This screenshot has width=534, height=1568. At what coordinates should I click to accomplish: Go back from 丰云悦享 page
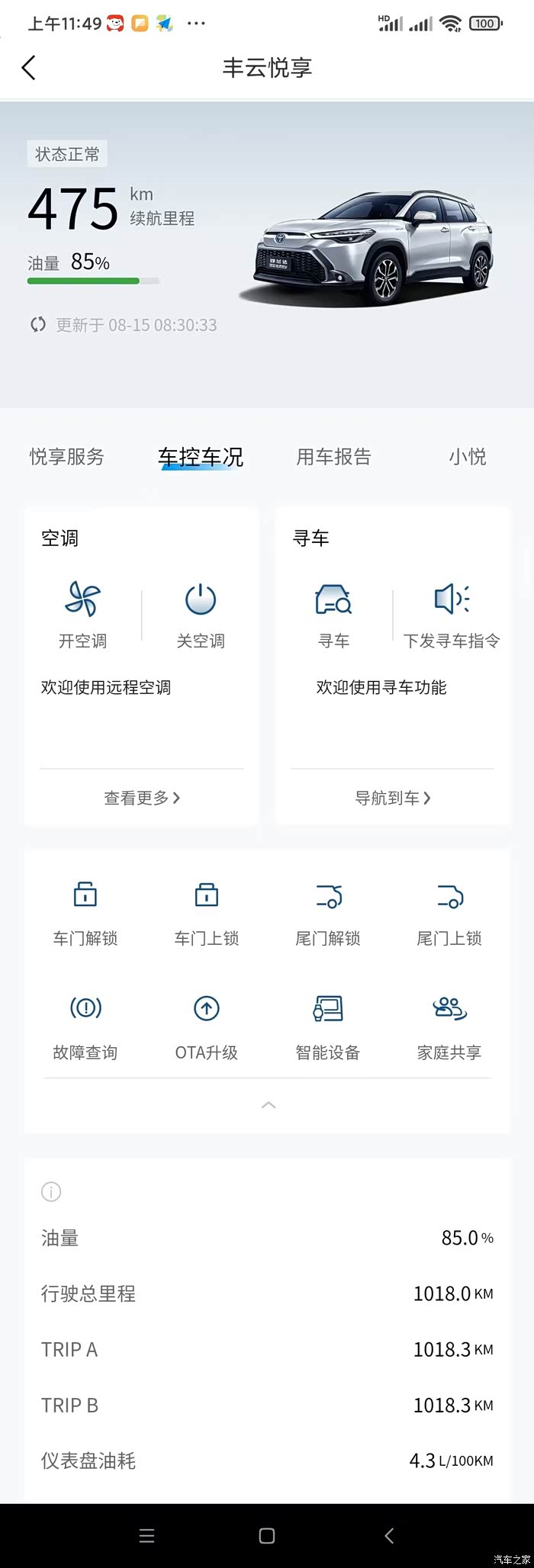click(29, 68)
